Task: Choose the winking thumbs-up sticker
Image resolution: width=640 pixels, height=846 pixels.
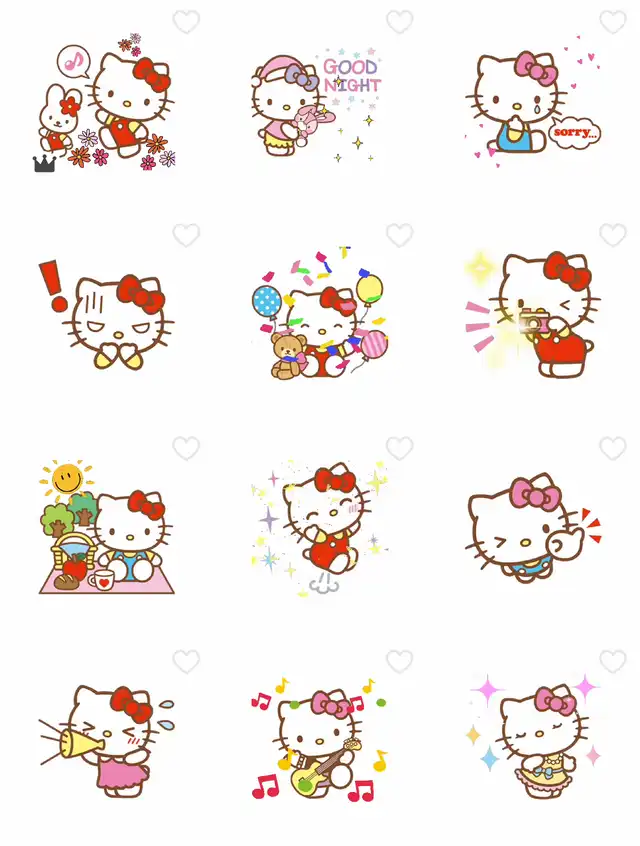Action: click(530, 530)
